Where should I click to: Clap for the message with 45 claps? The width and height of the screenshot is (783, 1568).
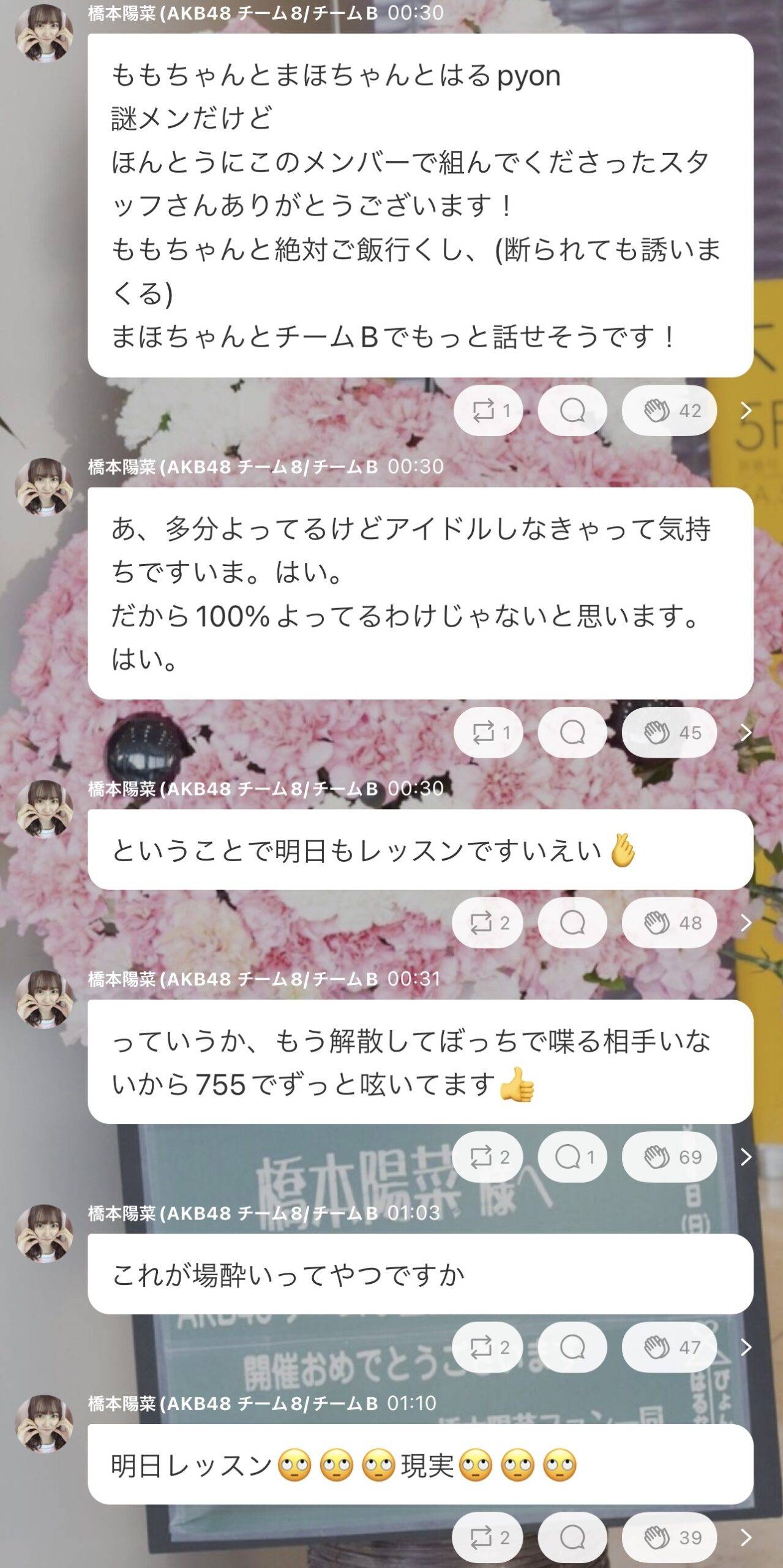pos(669,733)
